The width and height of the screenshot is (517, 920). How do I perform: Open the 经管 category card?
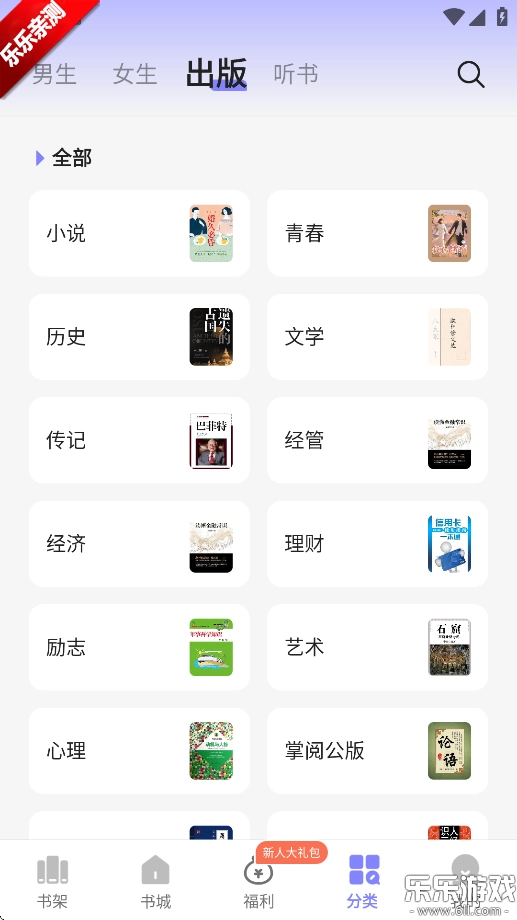(377, 440)
